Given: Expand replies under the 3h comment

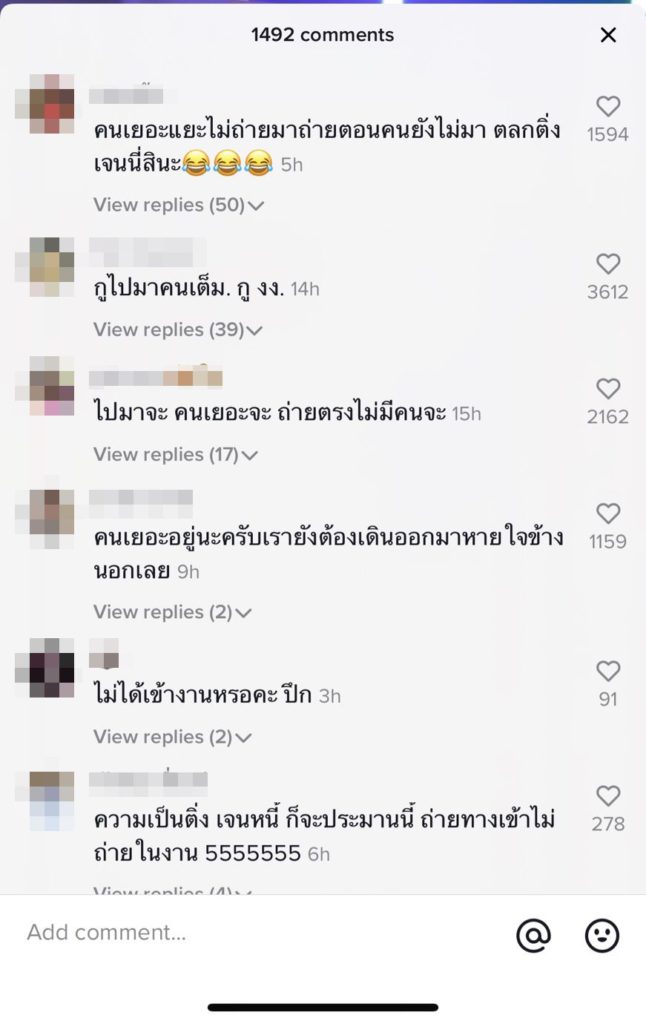Looking at the screenshot, I should (172, 737).
